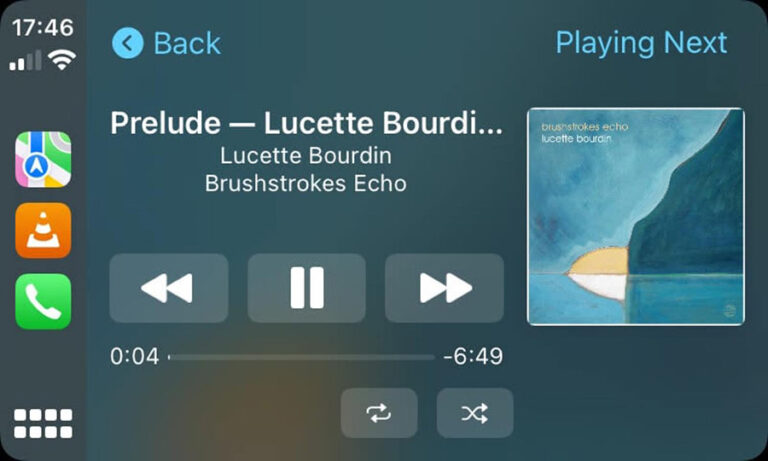Skip to the previous track
The width and height of the screenshot is (768, 461).
[168, 288]
